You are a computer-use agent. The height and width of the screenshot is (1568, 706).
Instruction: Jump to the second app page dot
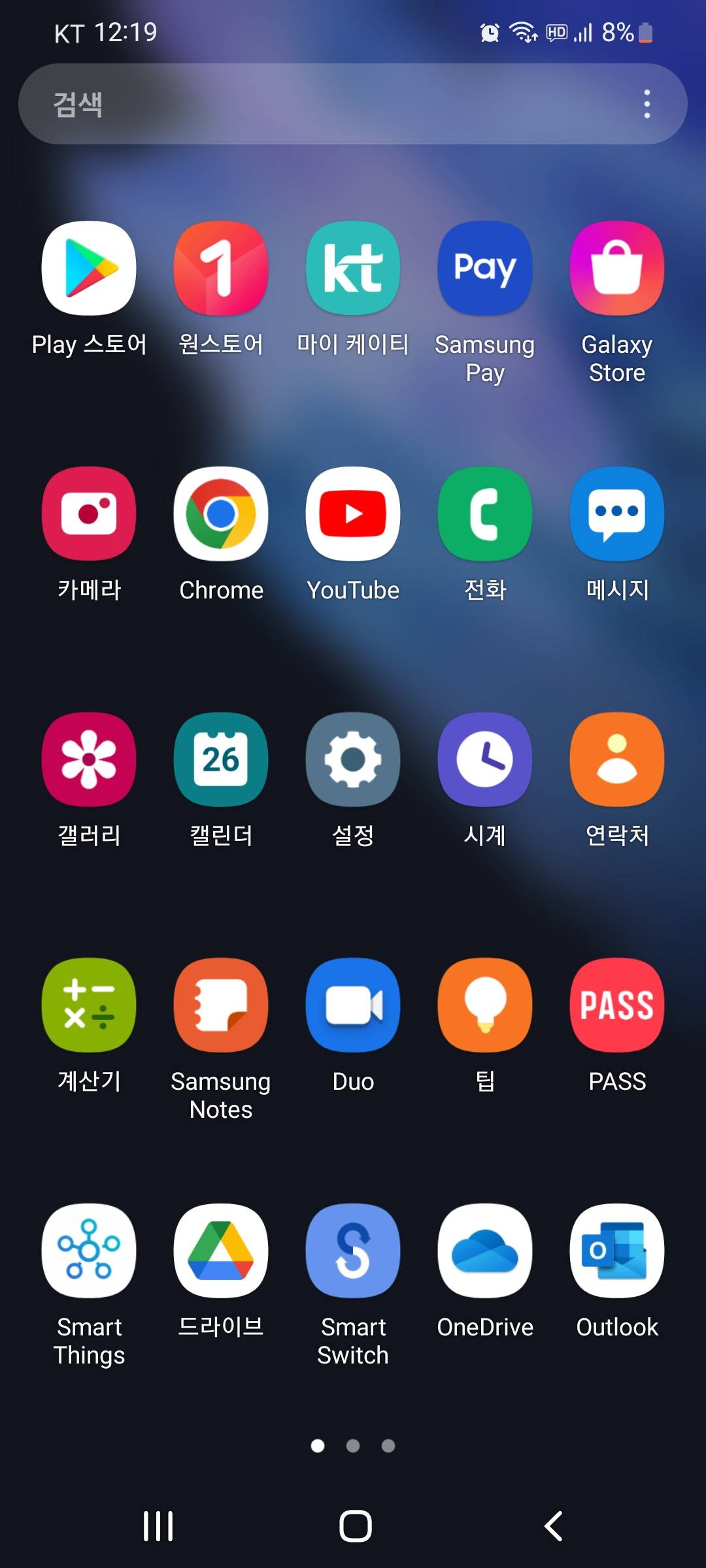353,1446
